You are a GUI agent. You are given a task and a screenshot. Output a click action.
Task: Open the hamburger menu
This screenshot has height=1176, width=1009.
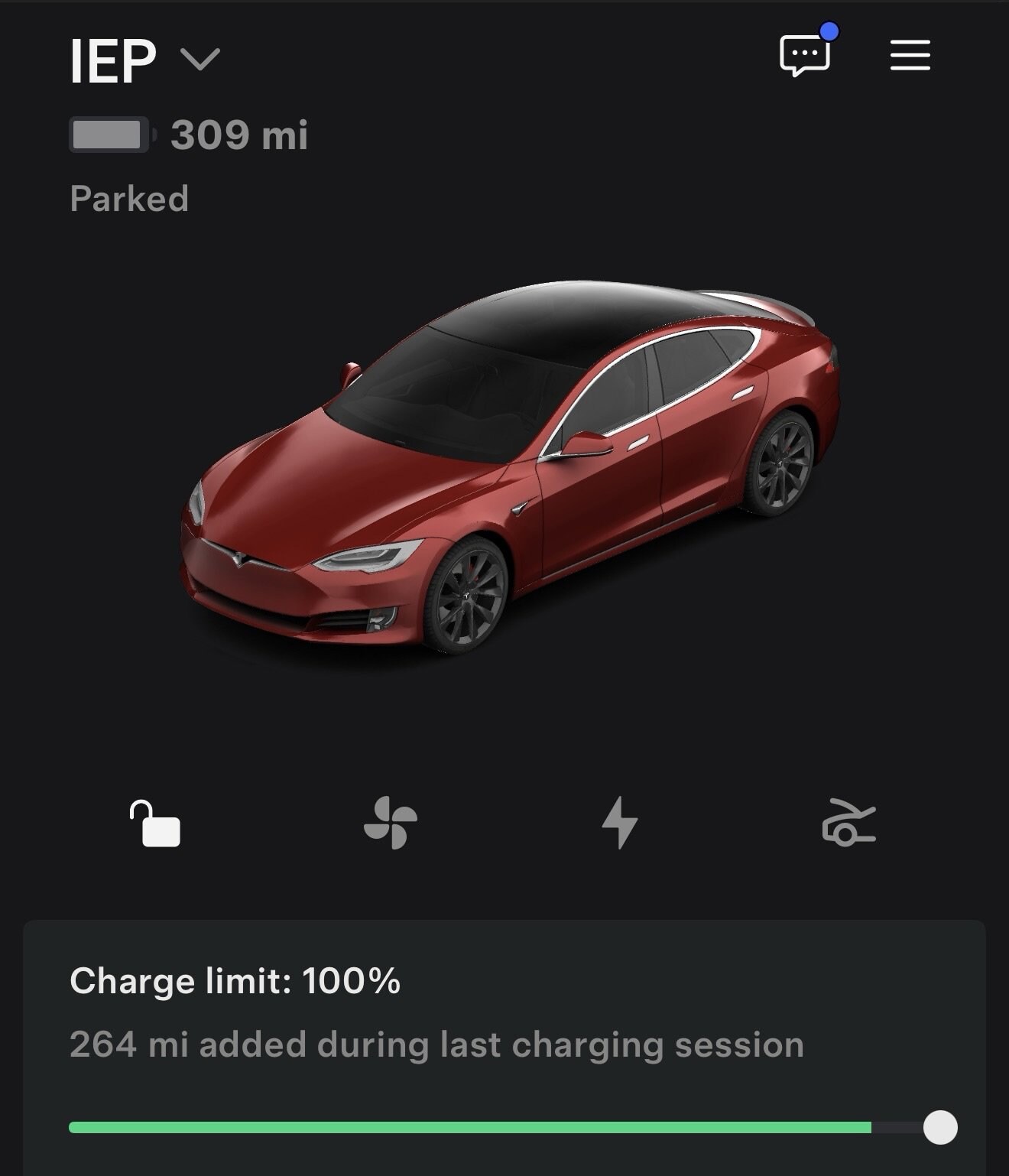point(910,55)
